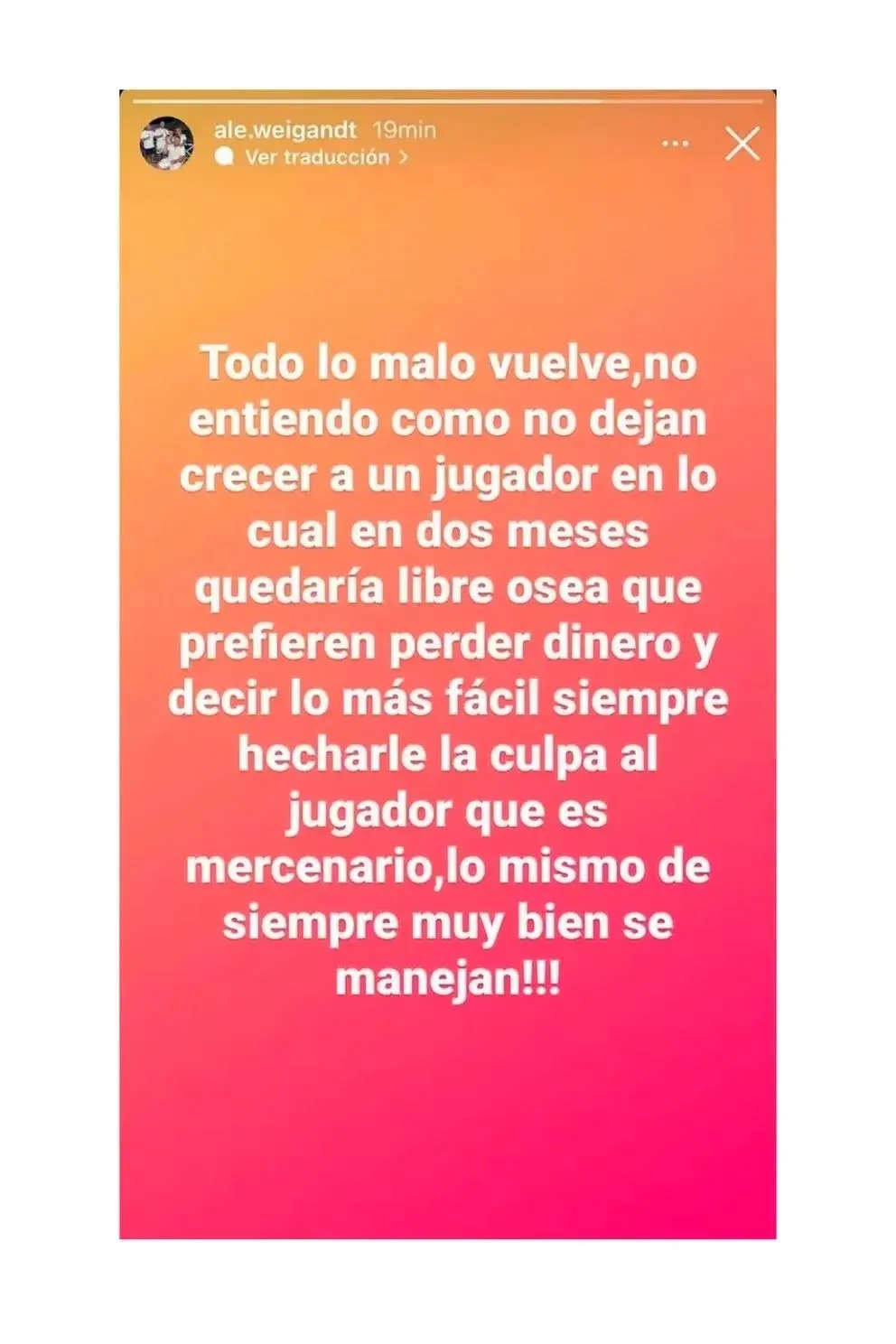This screenshot has height=1344, width=896.
Task: Open the story's three-dot options menu
Action: coord(675,144)
